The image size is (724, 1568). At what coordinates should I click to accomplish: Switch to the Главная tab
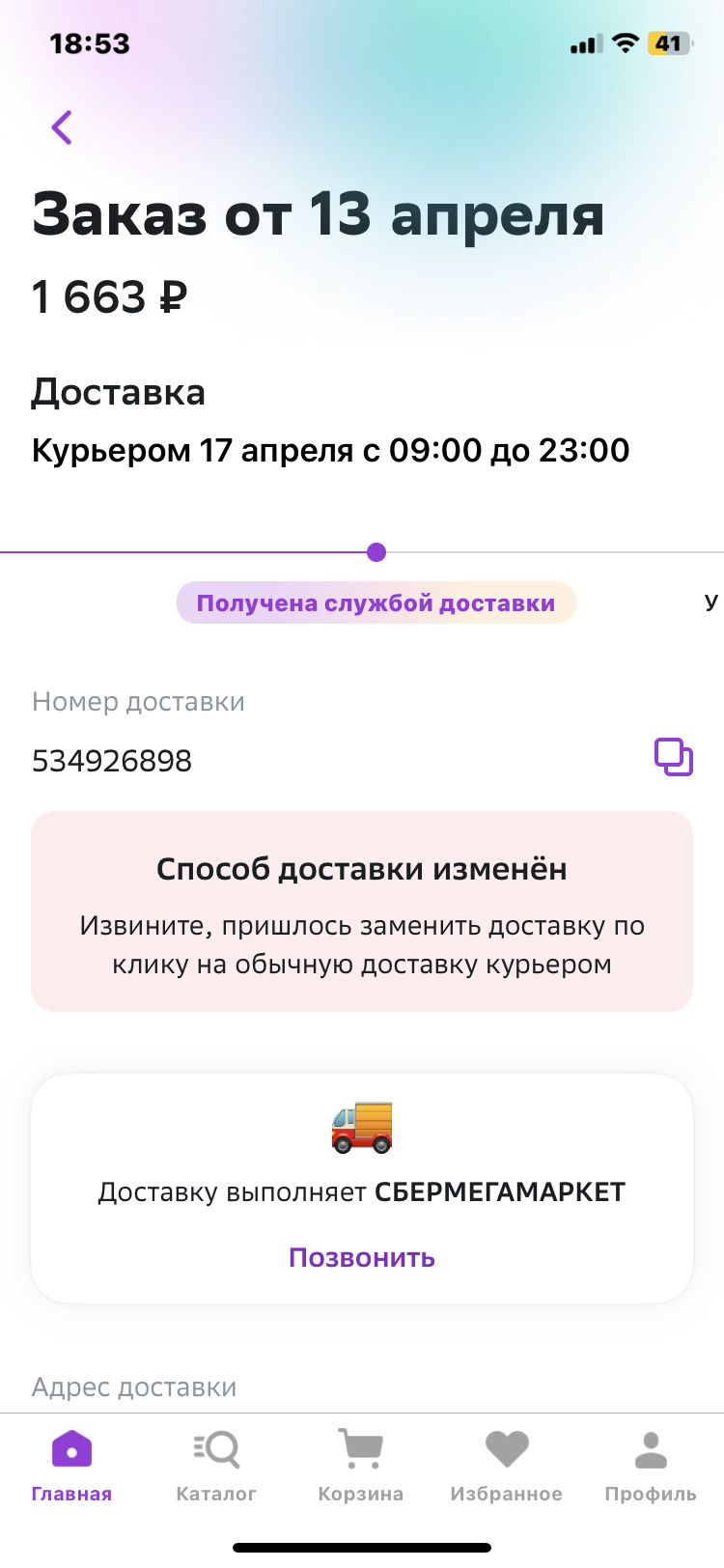coord(71,1467)
